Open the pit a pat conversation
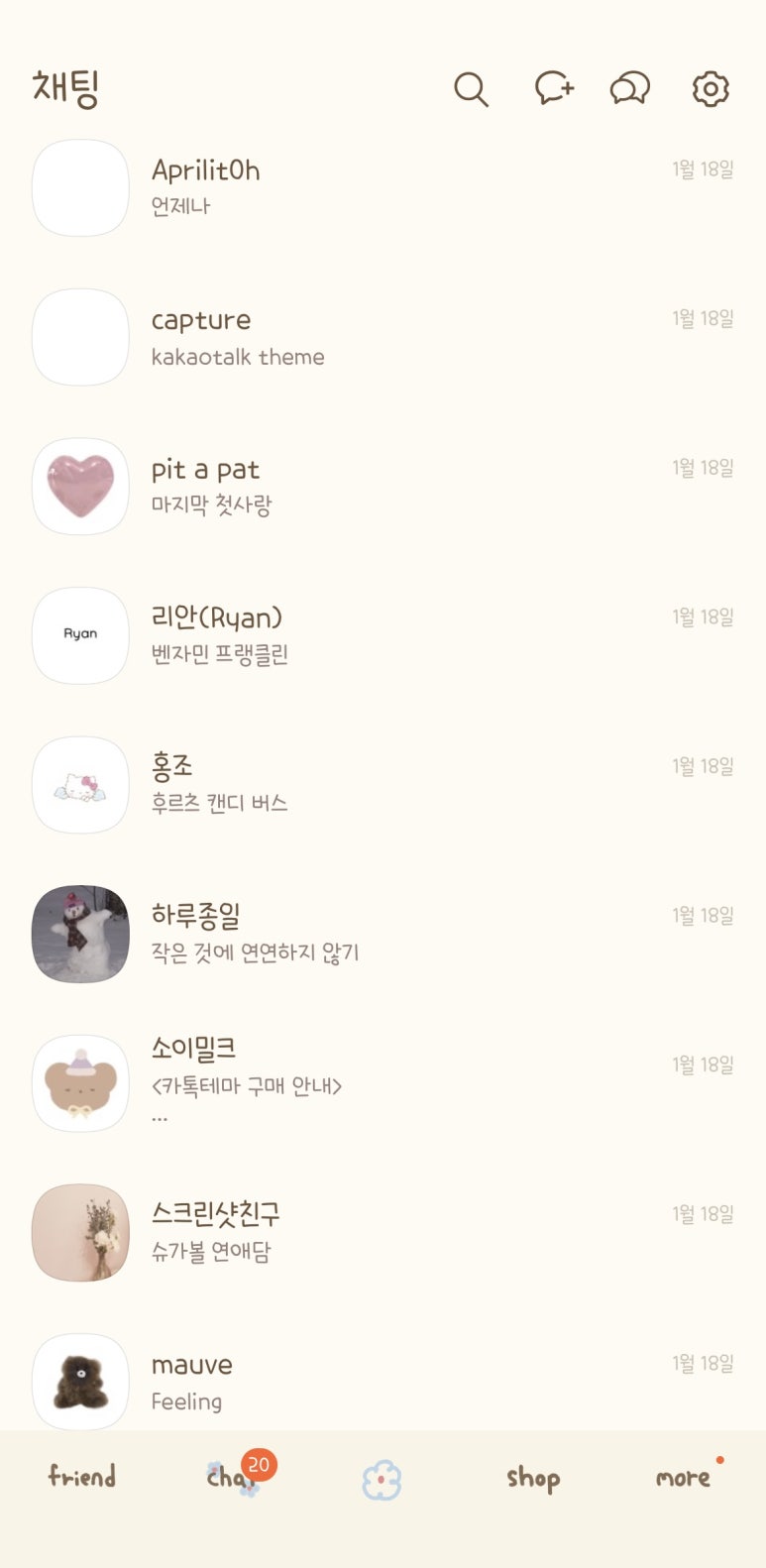 [383, 487]
